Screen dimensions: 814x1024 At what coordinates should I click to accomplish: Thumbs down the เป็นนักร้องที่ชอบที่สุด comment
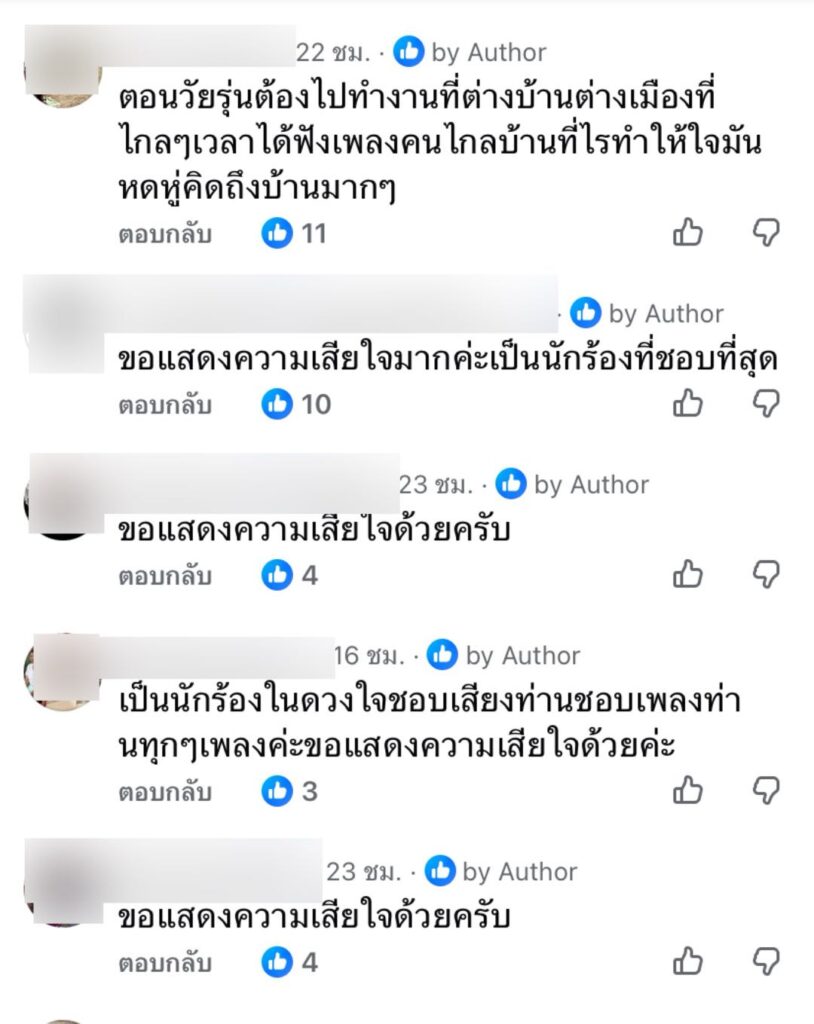click(x=766, y=404)
